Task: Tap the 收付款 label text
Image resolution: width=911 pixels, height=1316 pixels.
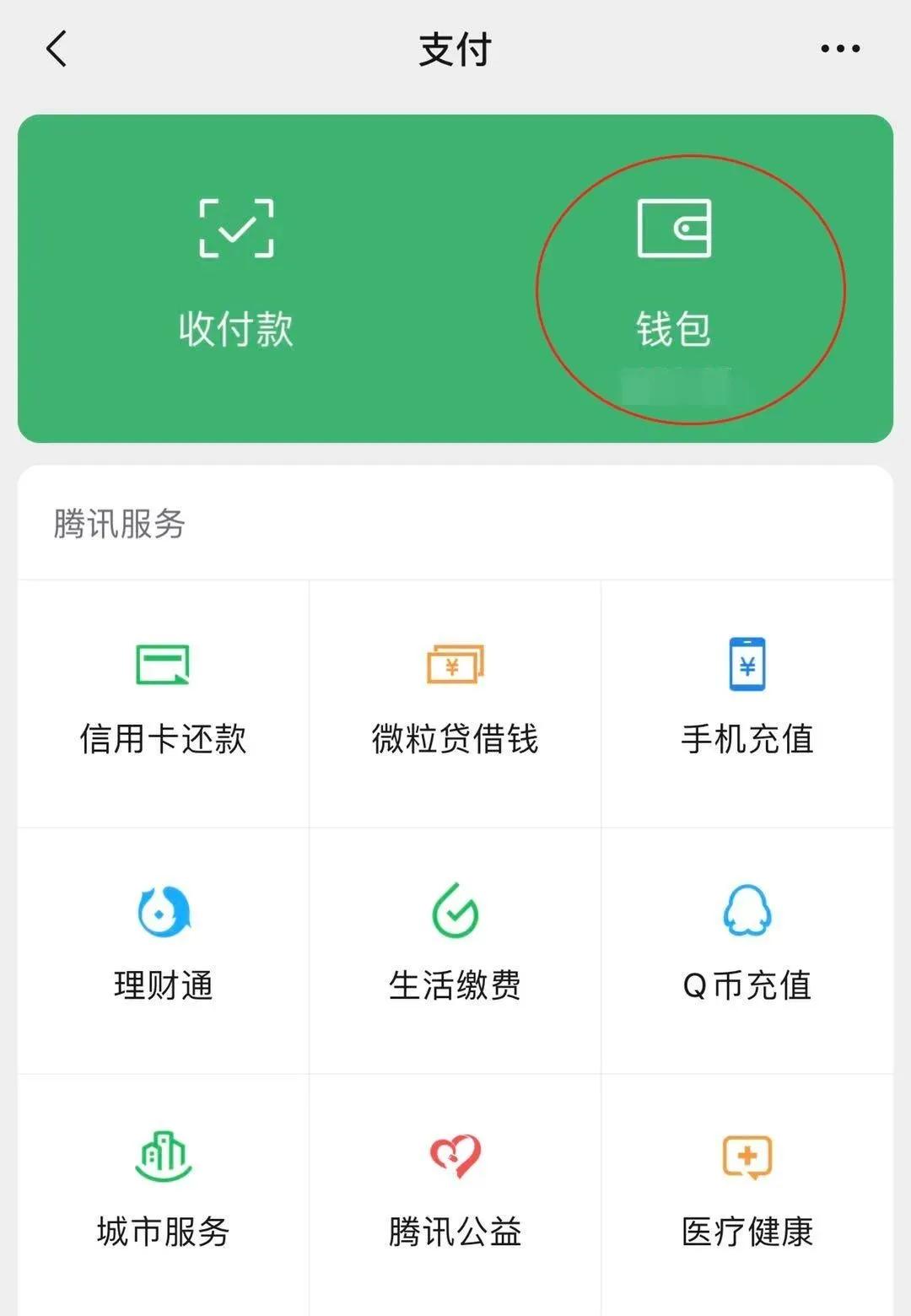Action: [x=236, y=331]
